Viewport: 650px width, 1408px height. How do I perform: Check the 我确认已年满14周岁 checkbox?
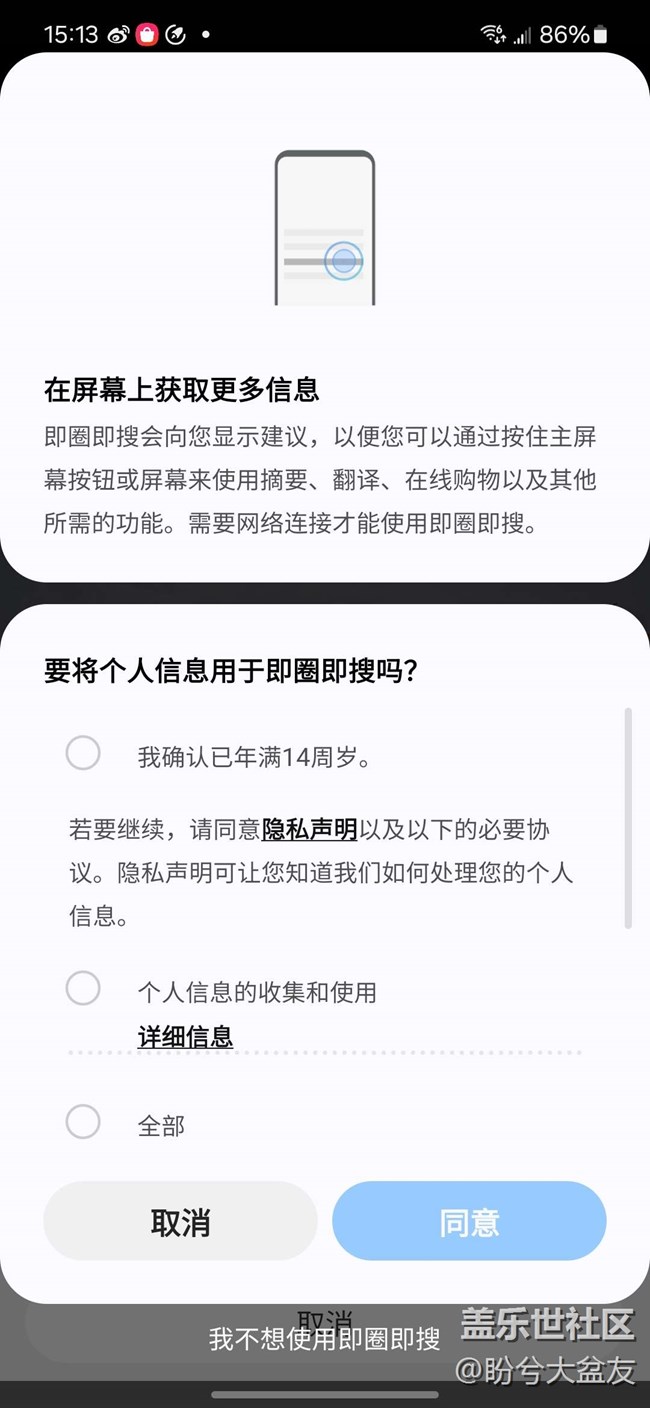coord(83,753)
